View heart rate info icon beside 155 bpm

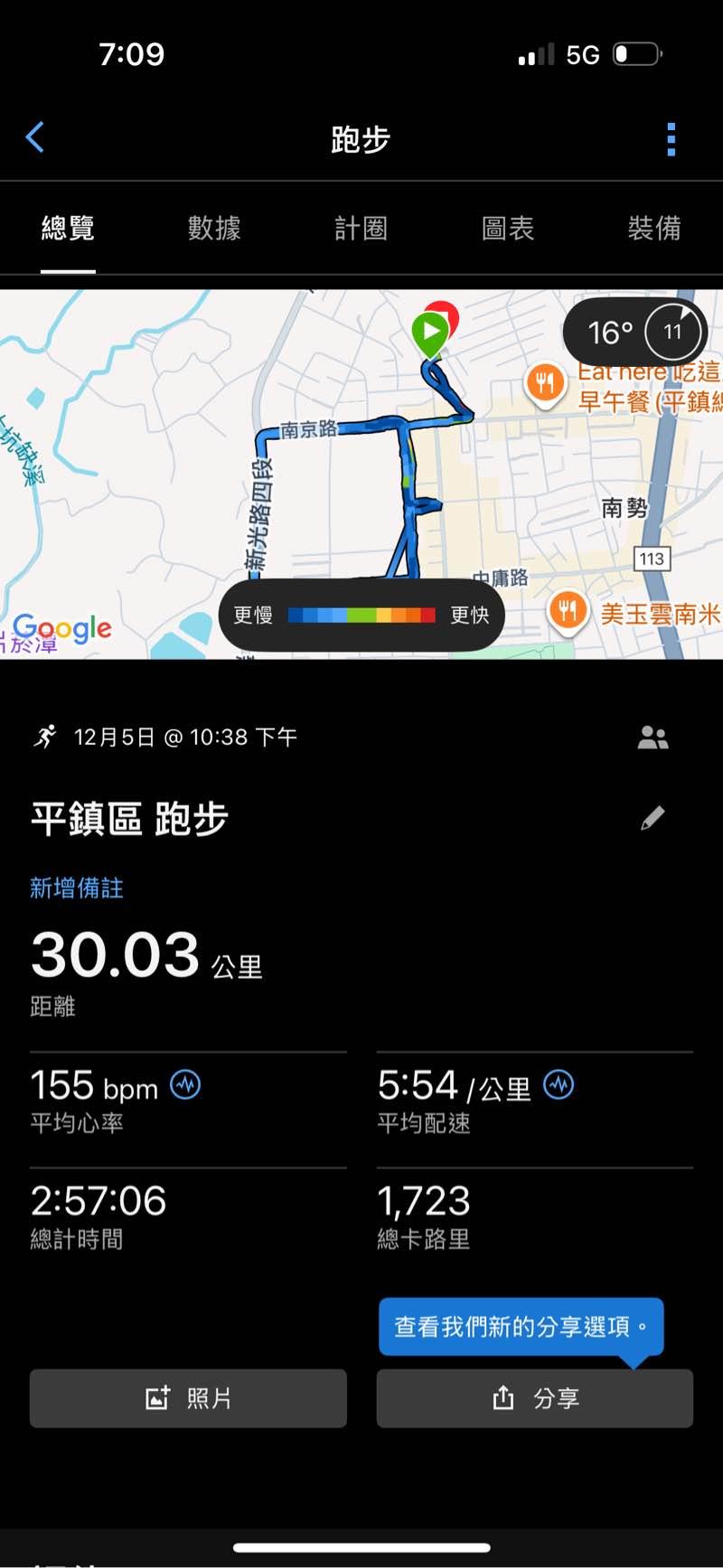[186, 1084]
